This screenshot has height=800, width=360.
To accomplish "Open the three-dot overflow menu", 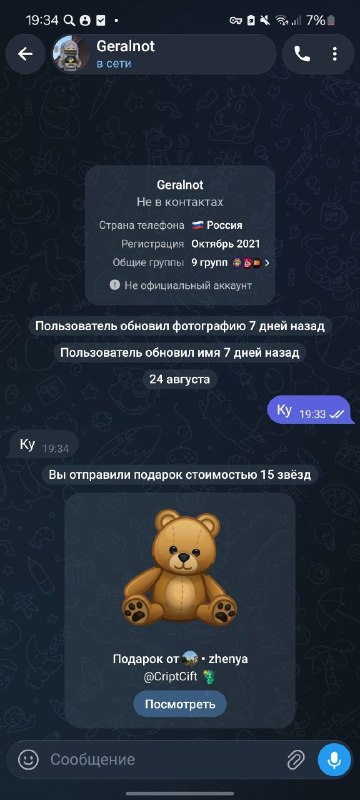I will [x=335, y=55].
